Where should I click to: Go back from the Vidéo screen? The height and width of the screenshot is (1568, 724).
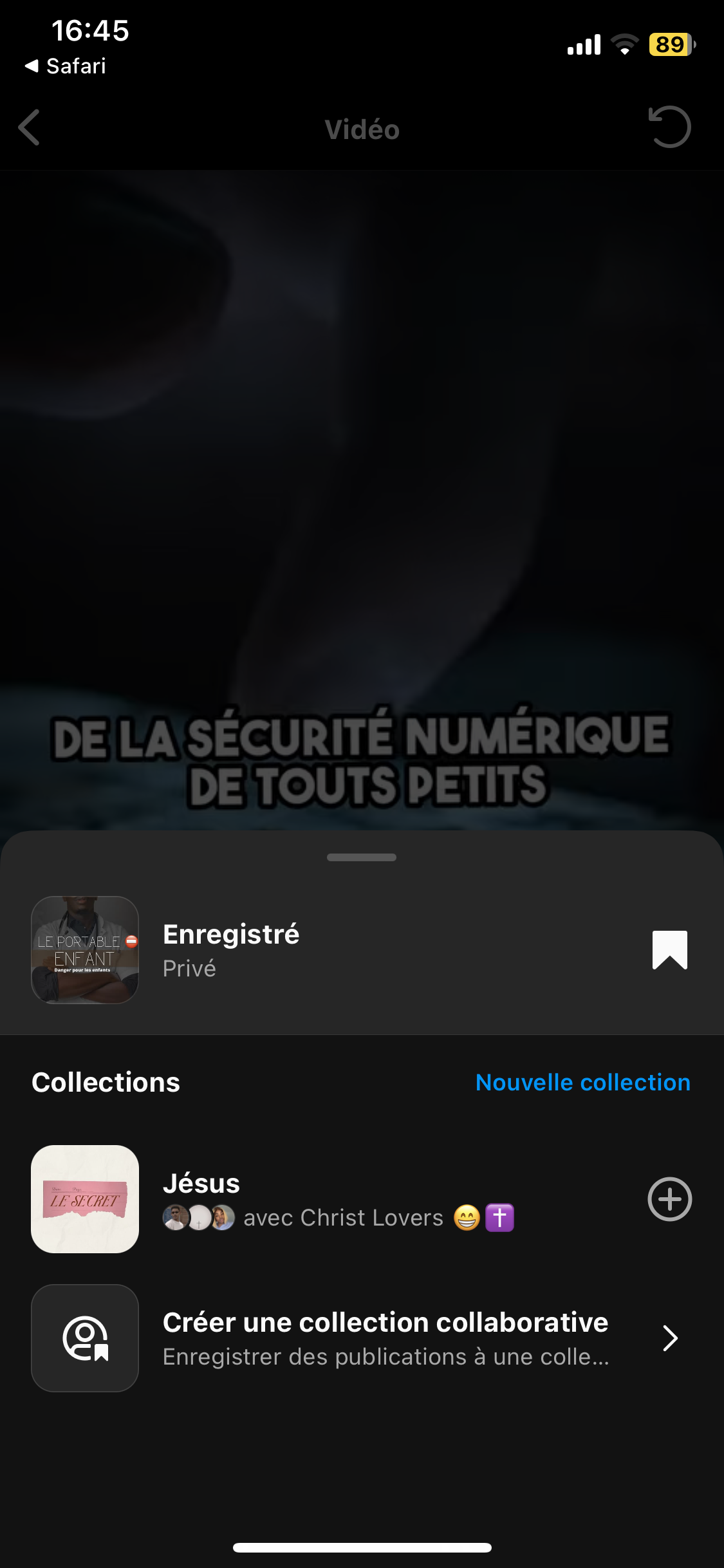30,127
